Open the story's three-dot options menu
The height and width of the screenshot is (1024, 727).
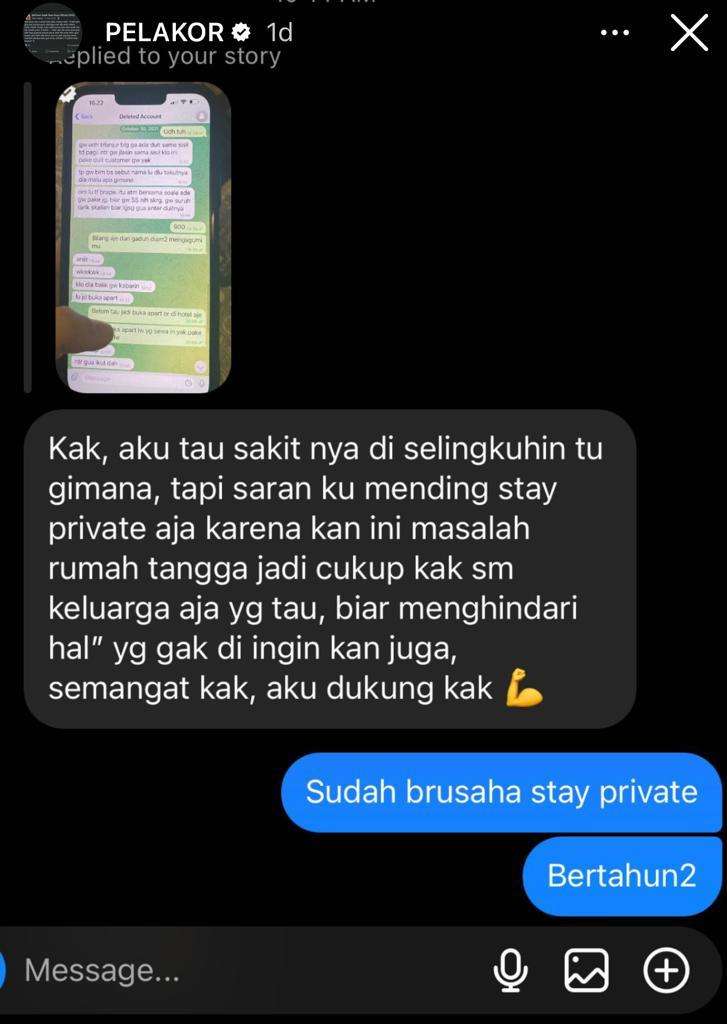point(614,33)
